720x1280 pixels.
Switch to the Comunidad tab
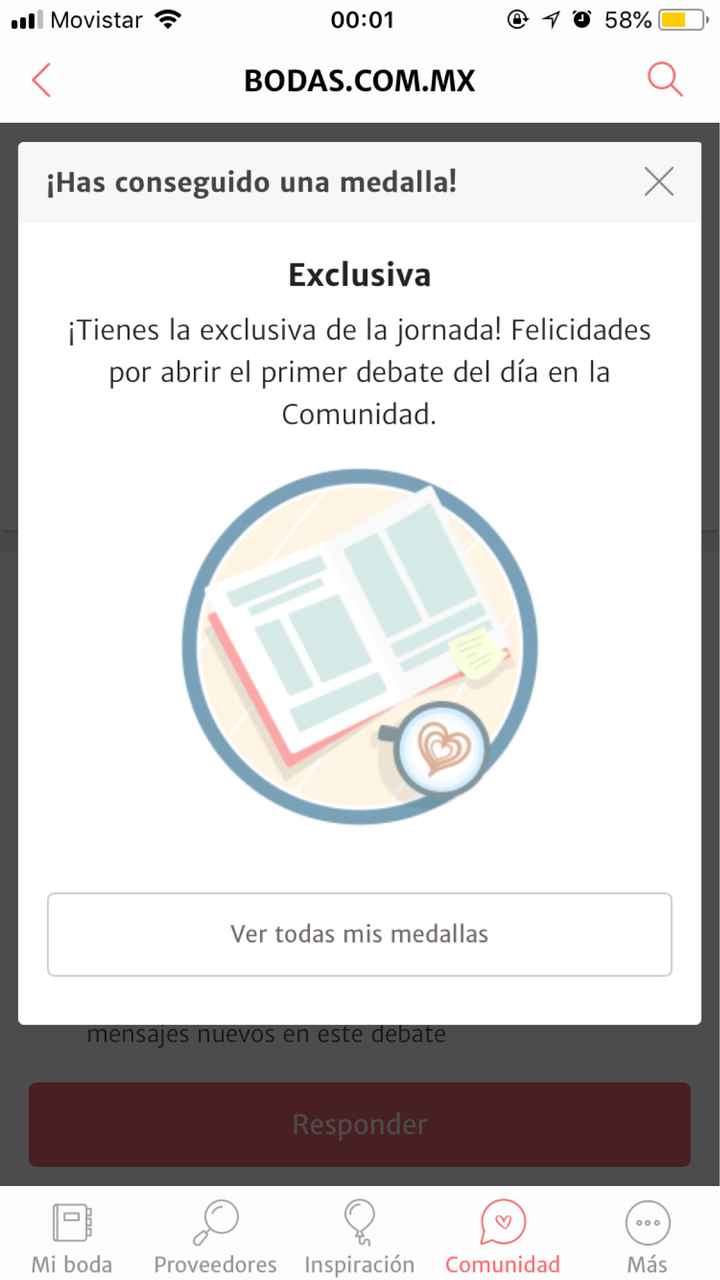pos(501,1240)
